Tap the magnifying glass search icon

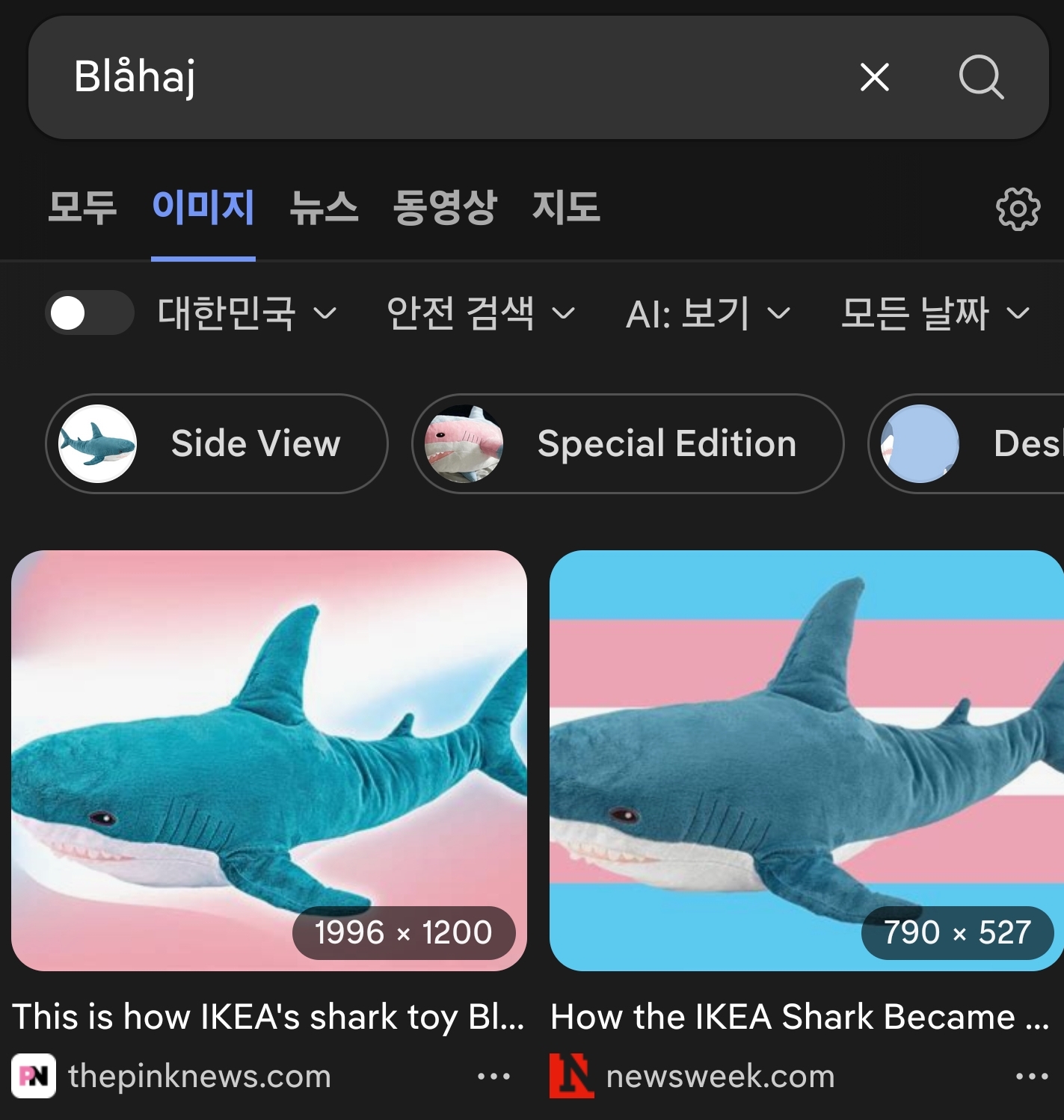pyautogui.click(x=981, y=77)
